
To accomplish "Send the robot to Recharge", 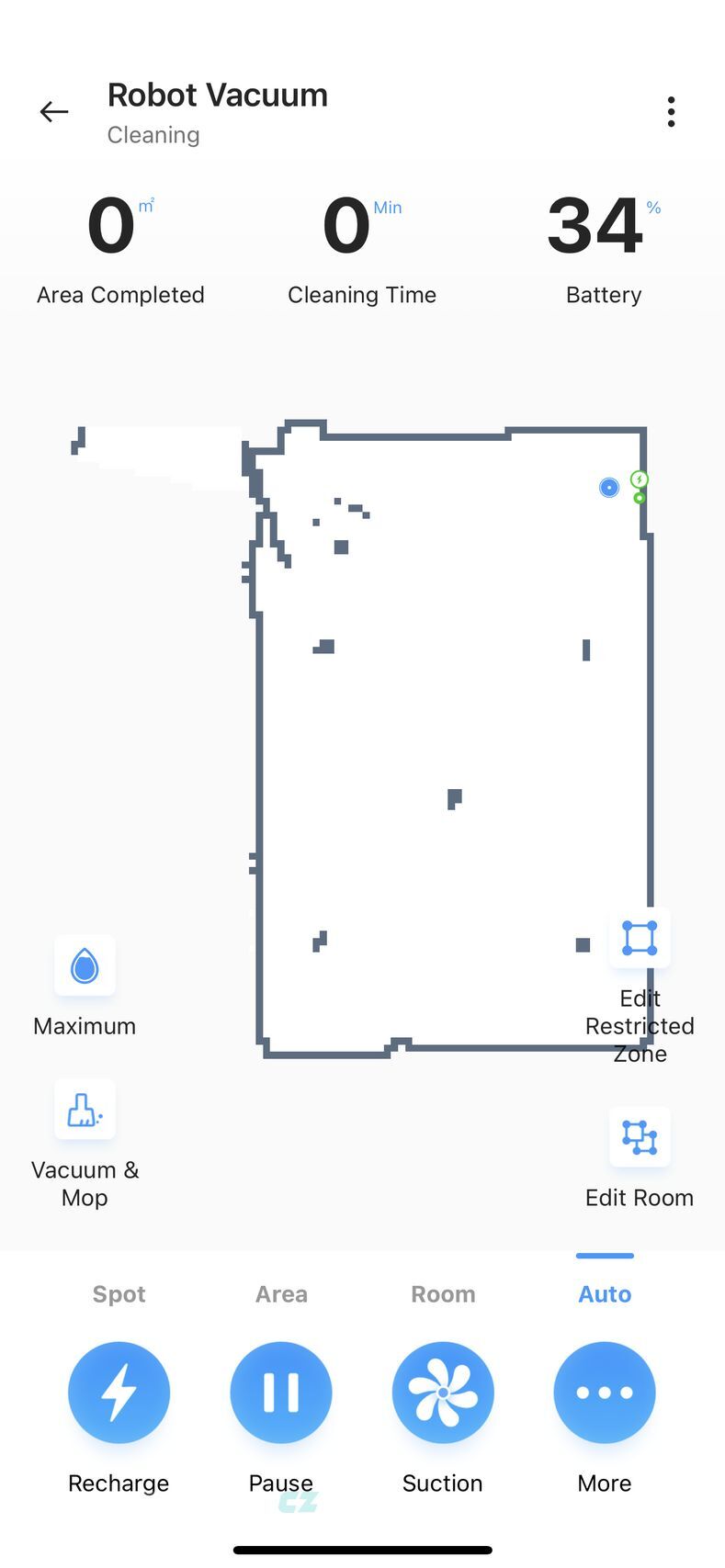I will click(x=119, y=1393).
